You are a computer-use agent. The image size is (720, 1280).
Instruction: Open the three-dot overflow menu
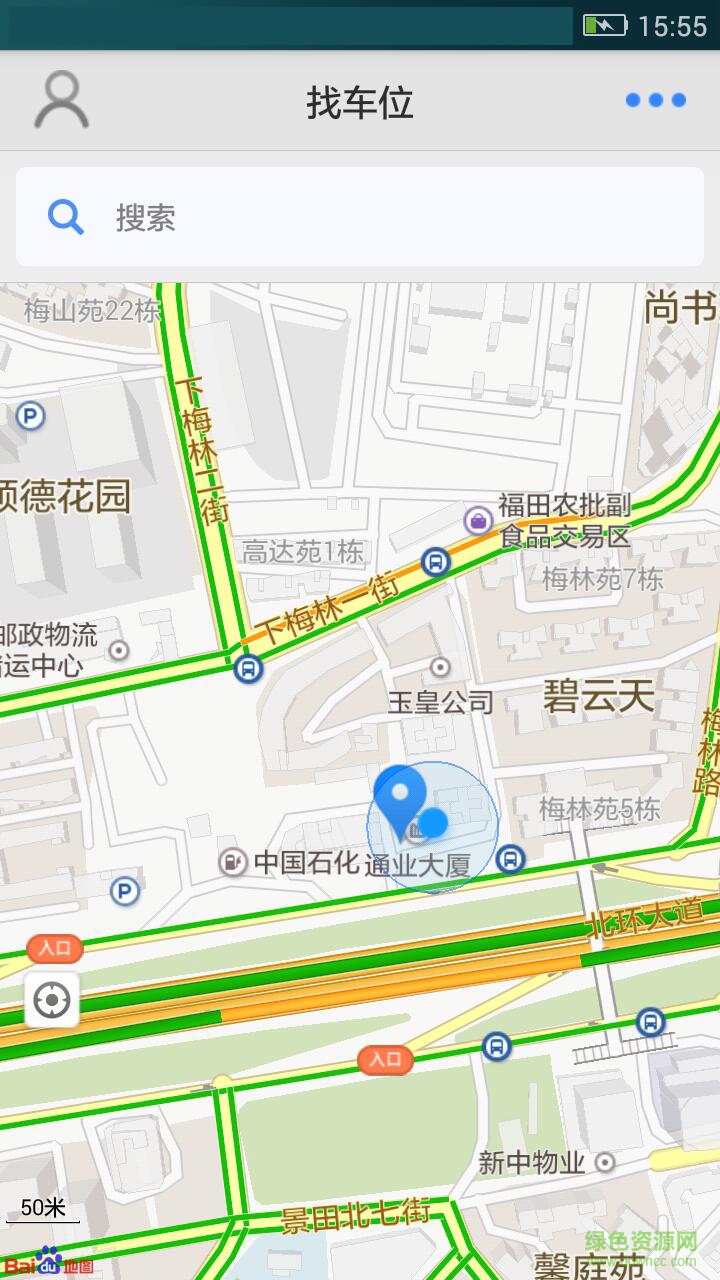tap(655, 100)
